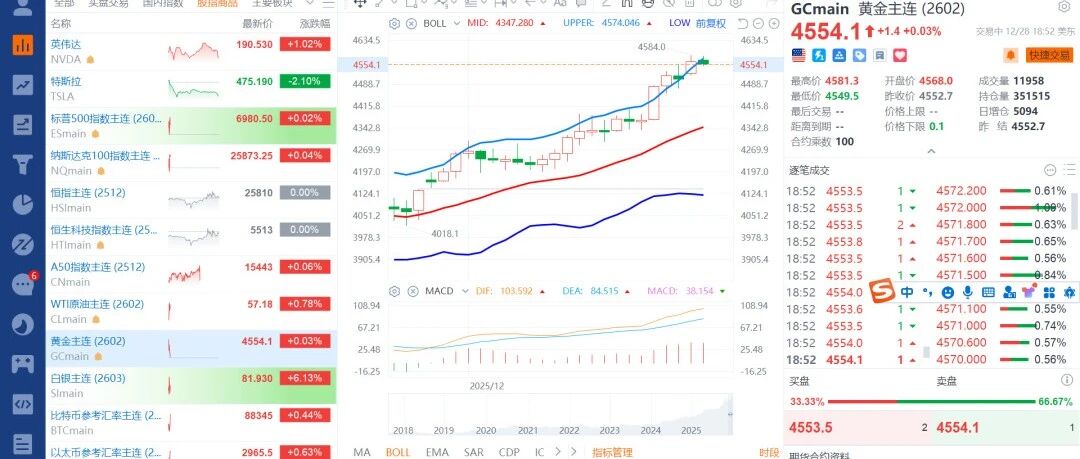Switch to the EMA indicator tab
This screenshot has width=1080, height=459.
pos(437,452)
